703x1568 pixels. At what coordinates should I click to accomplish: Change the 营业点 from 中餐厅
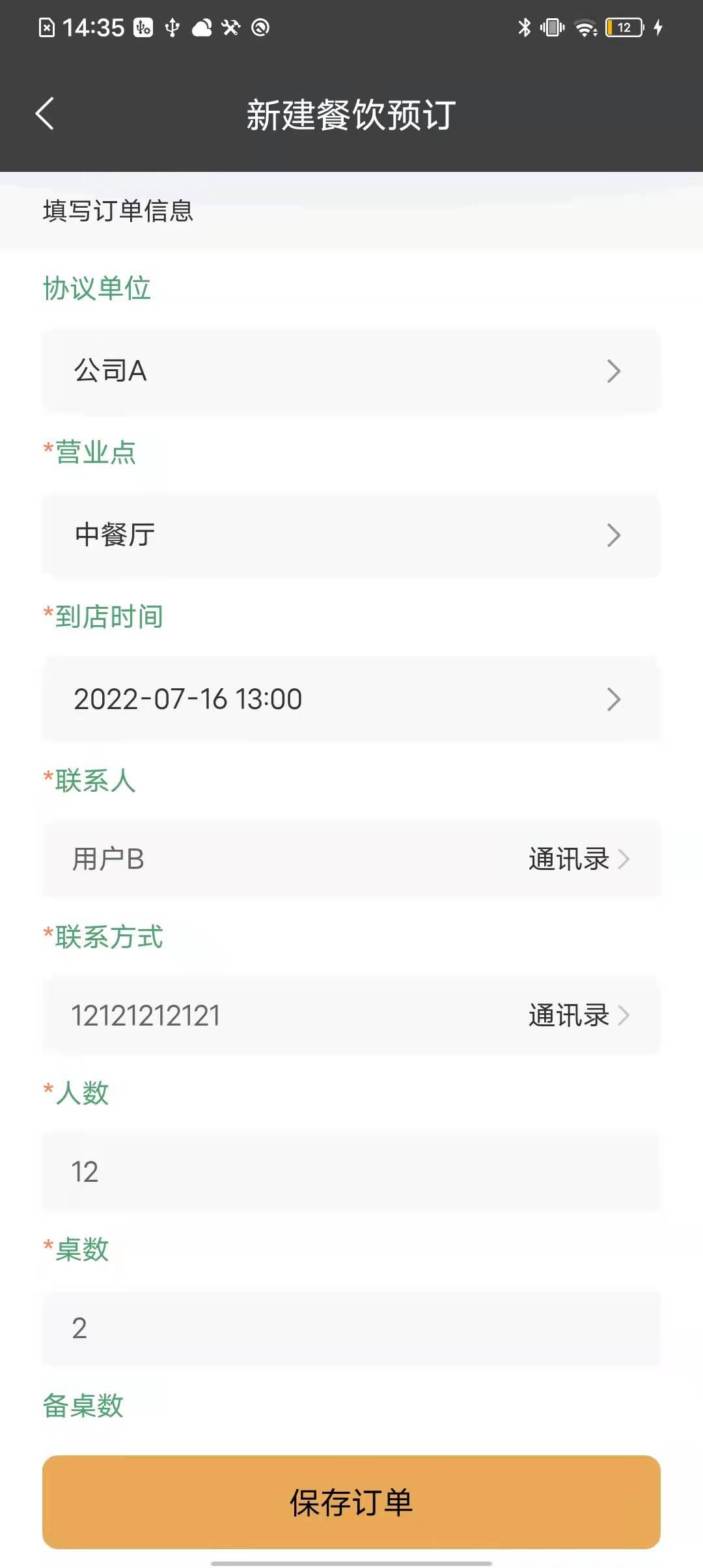point(351,535)
